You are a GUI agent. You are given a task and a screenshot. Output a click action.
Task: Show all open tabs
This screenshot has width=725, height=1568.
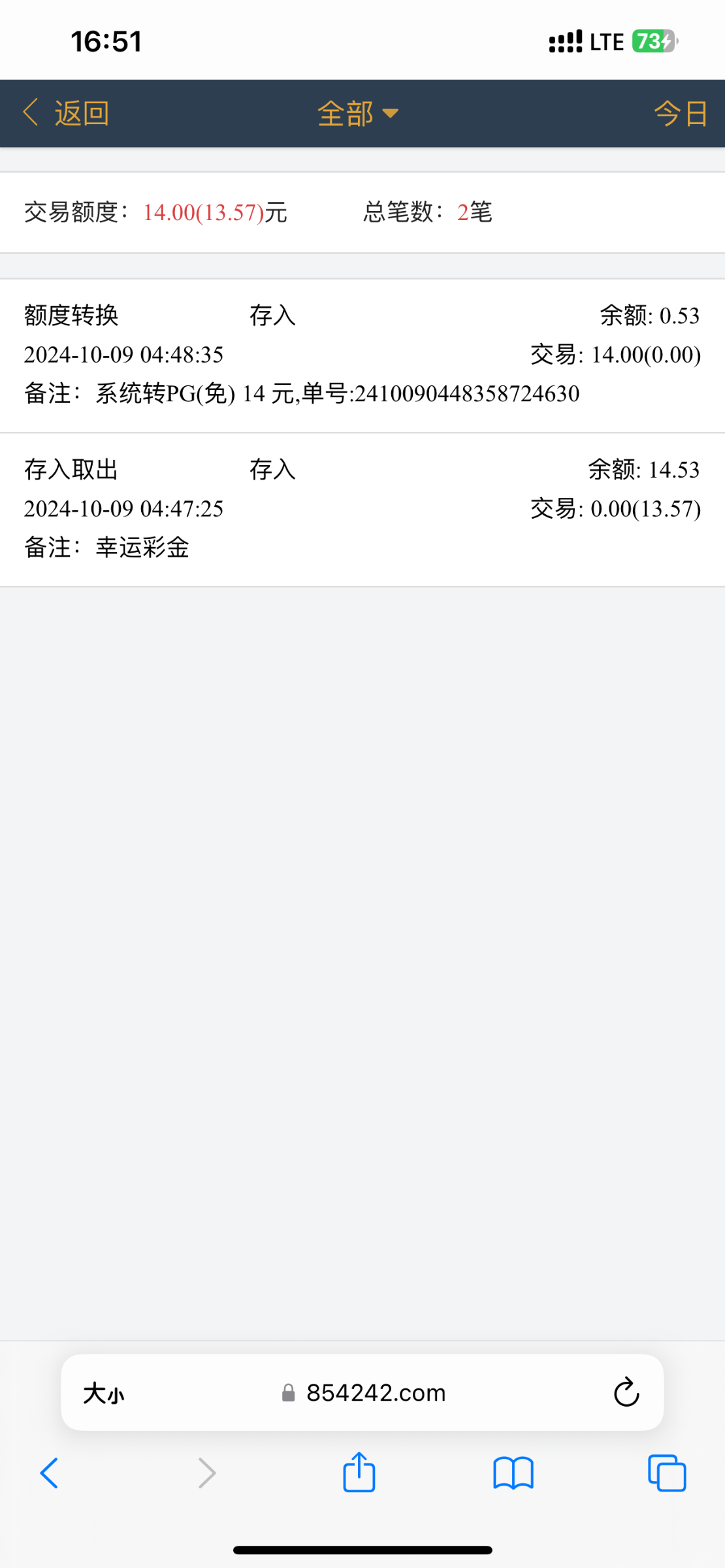point(666,1473)
